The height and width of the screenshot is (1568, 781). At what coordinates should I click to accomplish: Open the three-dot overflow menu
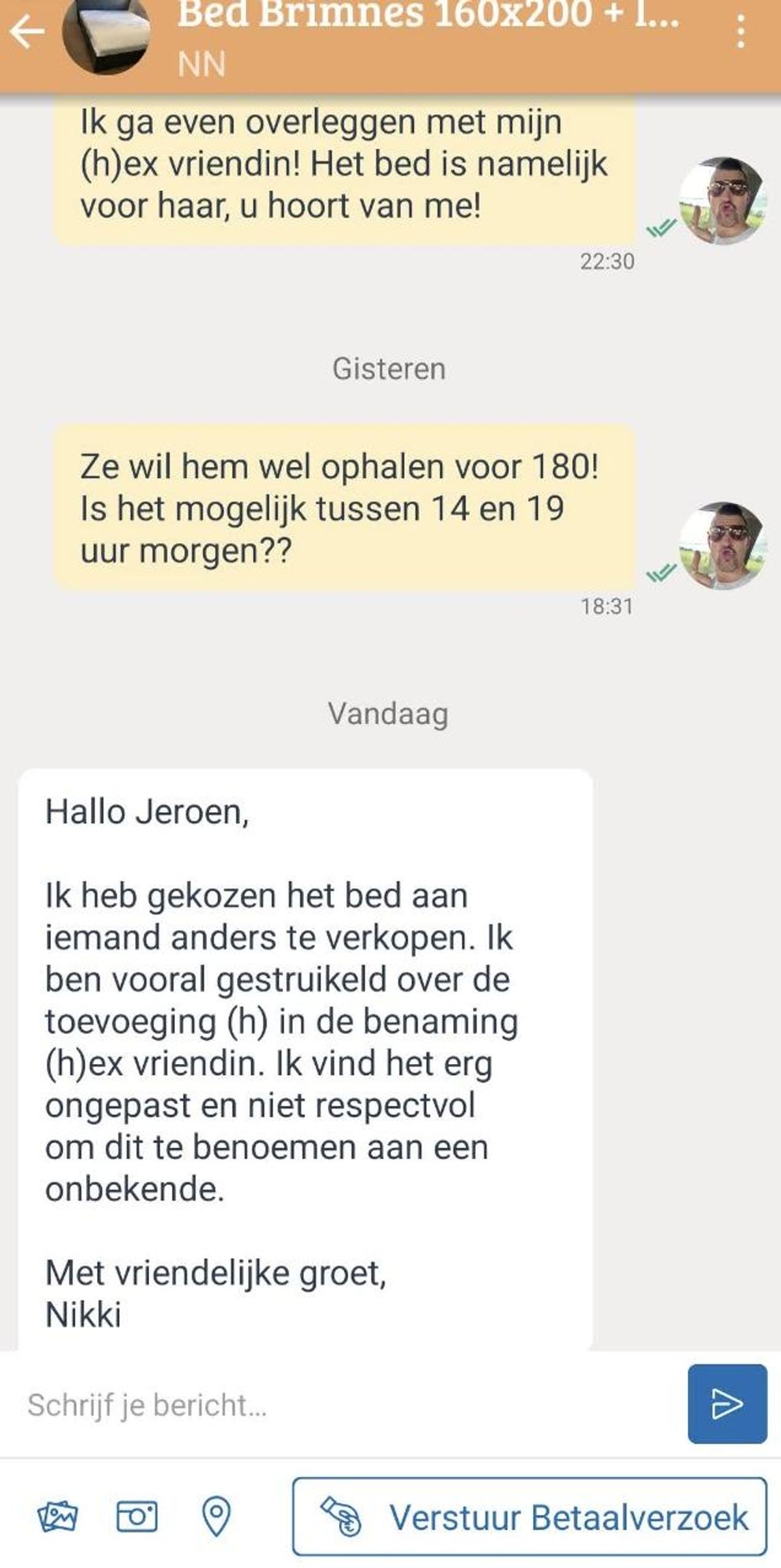coord(741,31)
